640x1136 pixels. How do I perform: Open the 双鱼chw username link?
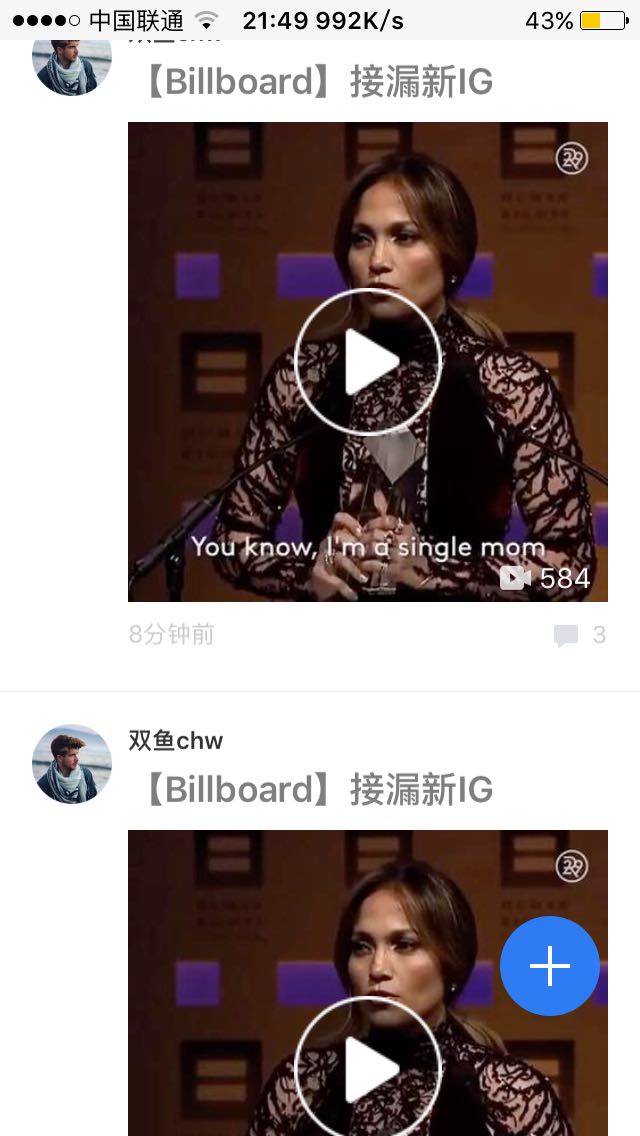pyautogui.click(x=176, y=741)
